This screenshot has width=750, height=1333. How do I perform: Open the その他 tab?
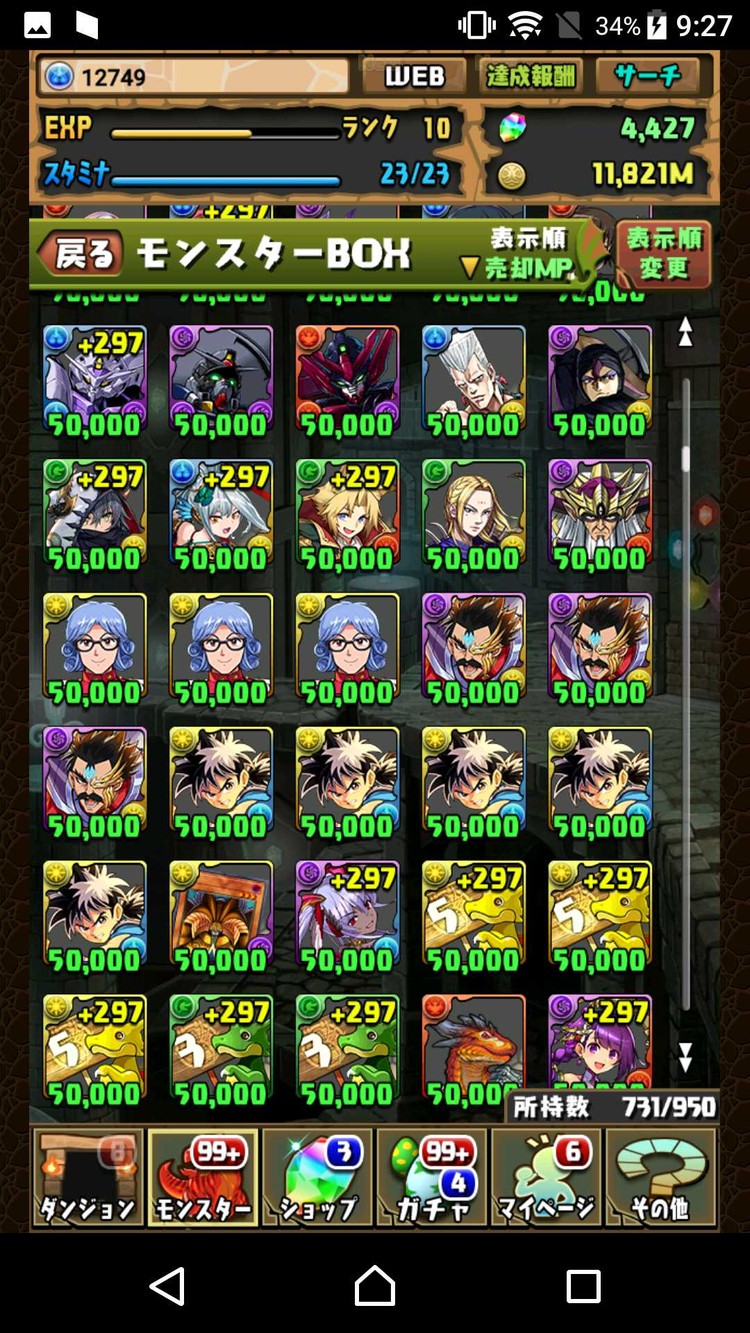[x=660, y=1177]
